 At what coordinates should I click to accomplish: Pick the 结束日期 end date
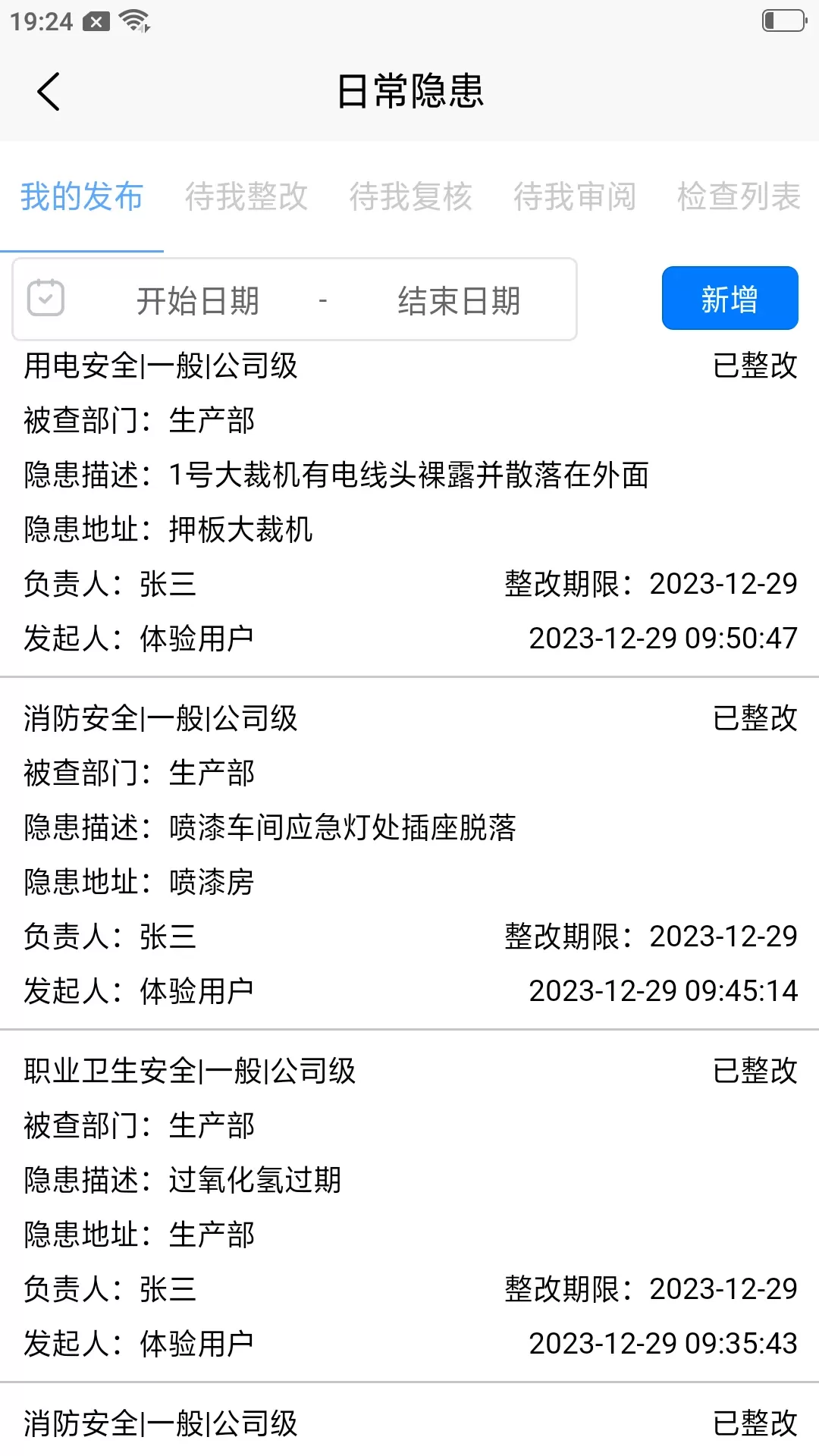(459, 300)
